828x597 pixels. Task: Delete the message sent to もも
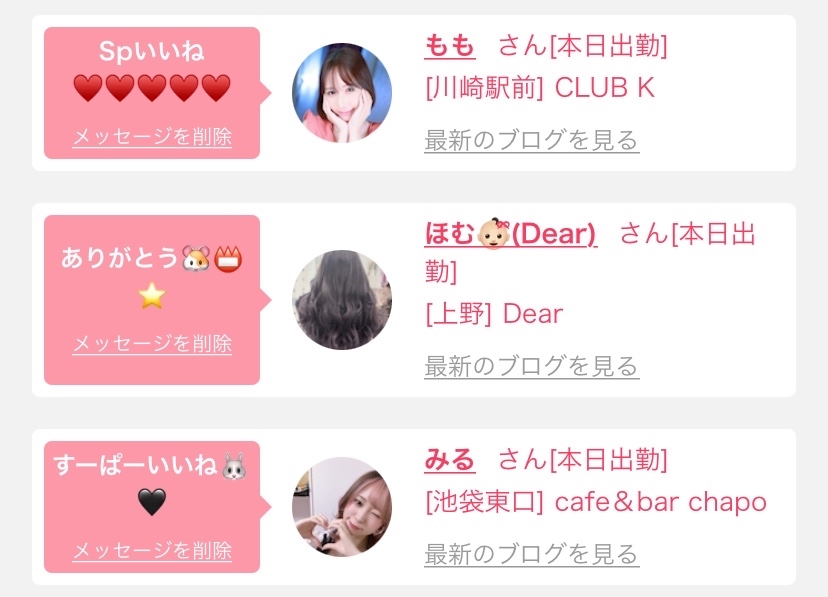point(152,137)
